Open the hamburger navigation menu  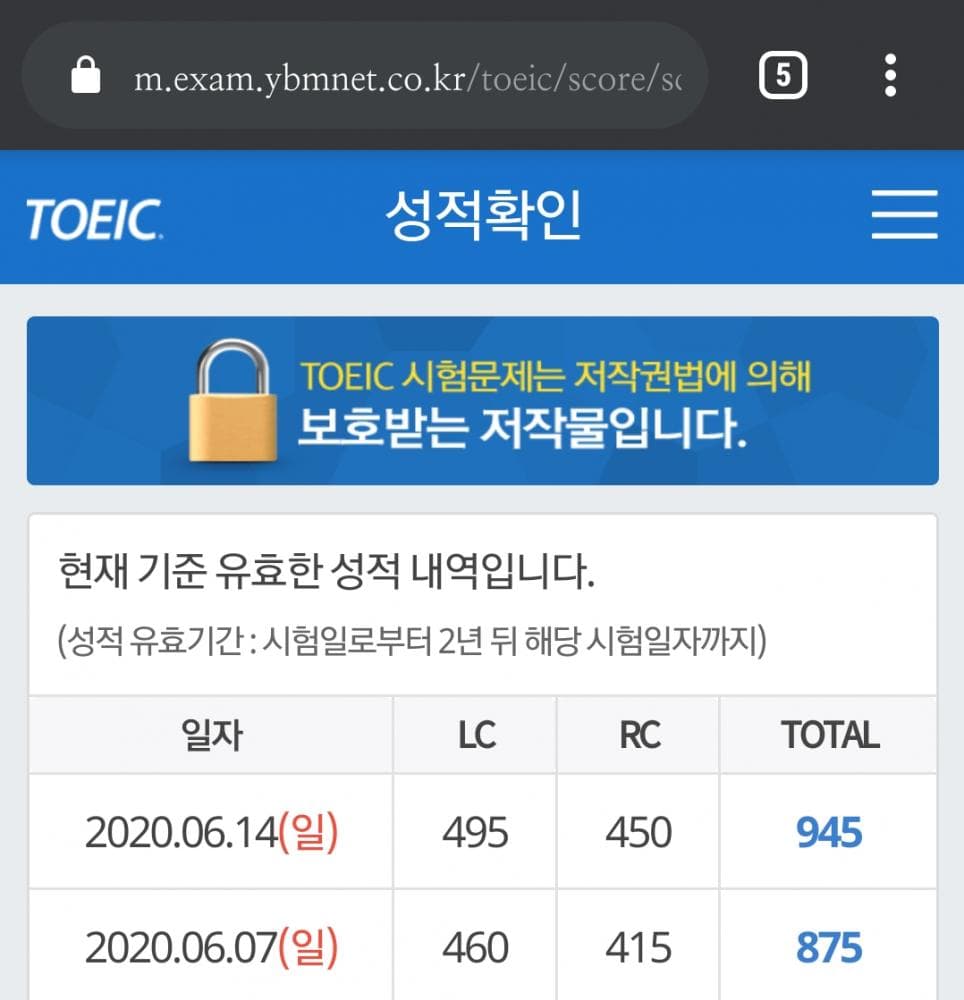coord(904,216)
